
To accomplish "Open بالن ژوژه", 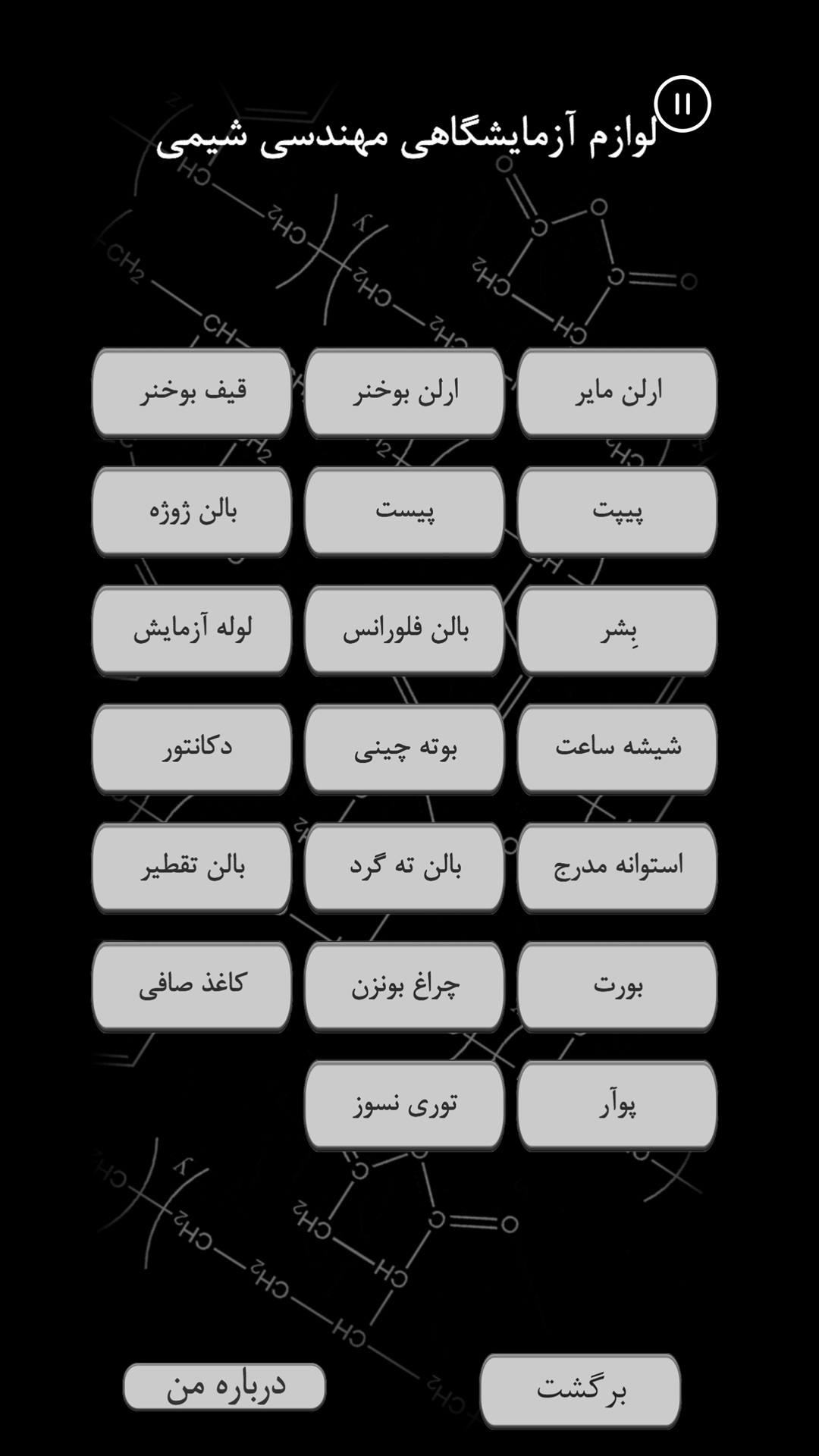I will pyautogui.click(x=192, y=510).
